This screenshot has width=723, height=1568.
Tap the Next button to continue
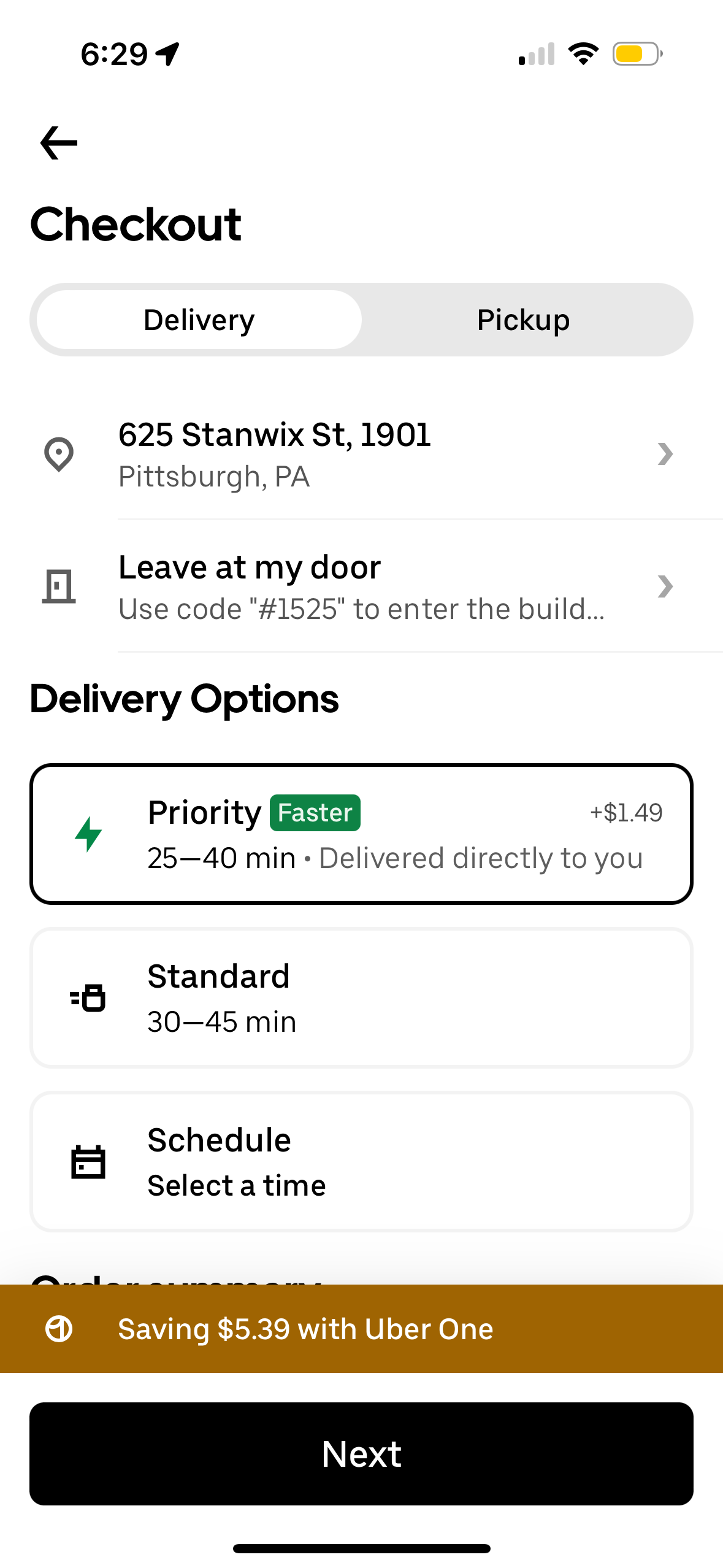362,1453
